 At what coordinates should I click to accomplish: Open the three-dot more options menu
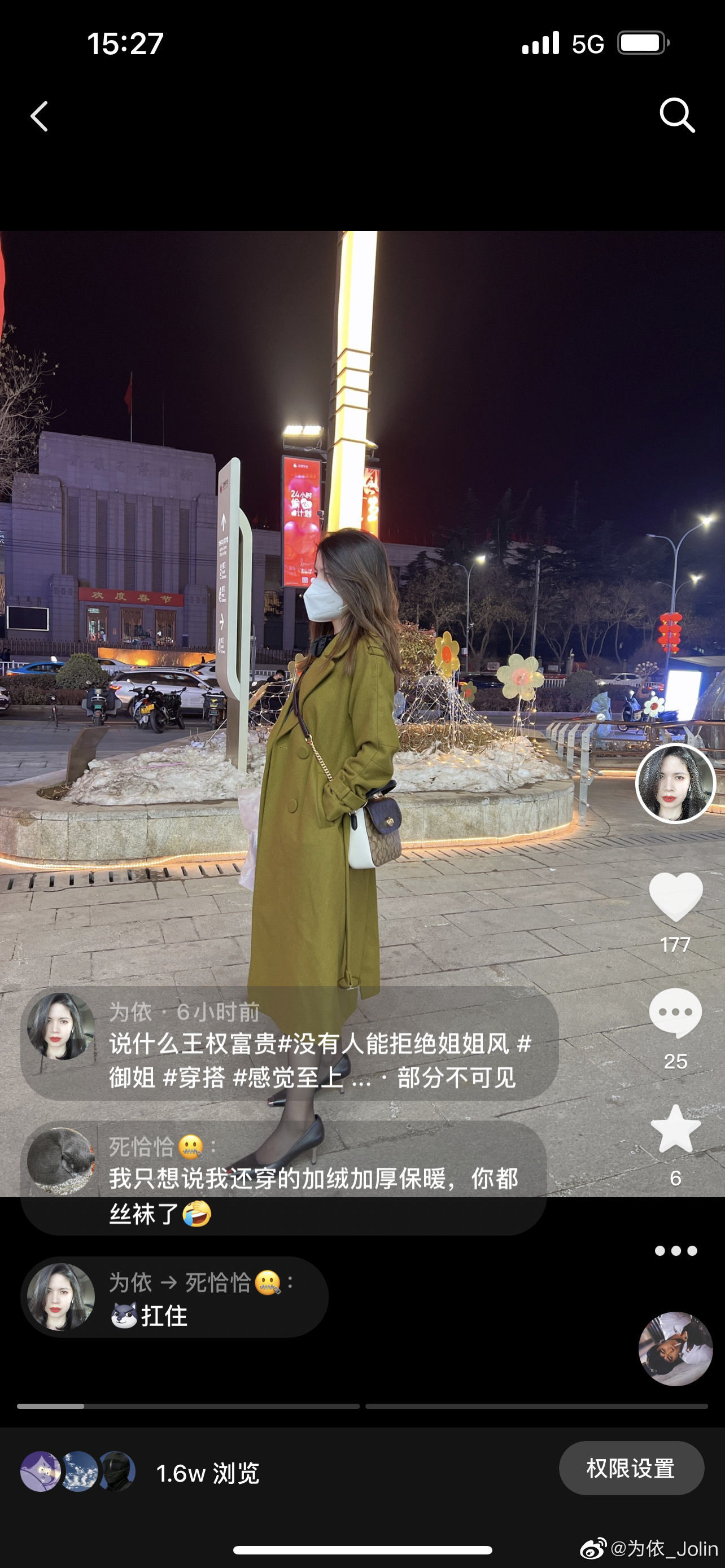pos(676,1251)
